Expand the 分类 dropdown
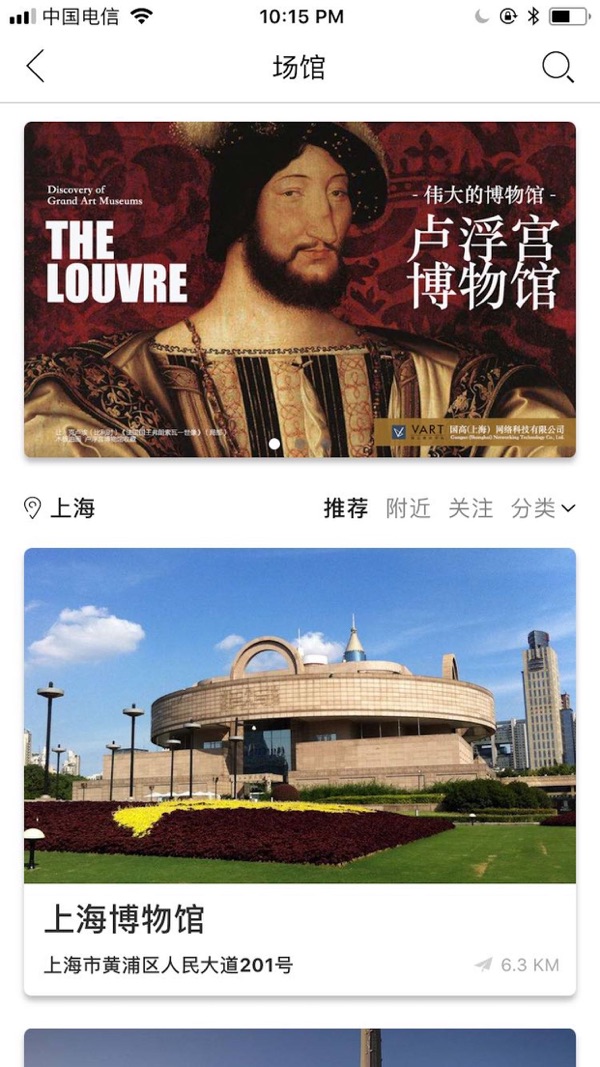Screen dimensions: 600x1067 (543, 508)
